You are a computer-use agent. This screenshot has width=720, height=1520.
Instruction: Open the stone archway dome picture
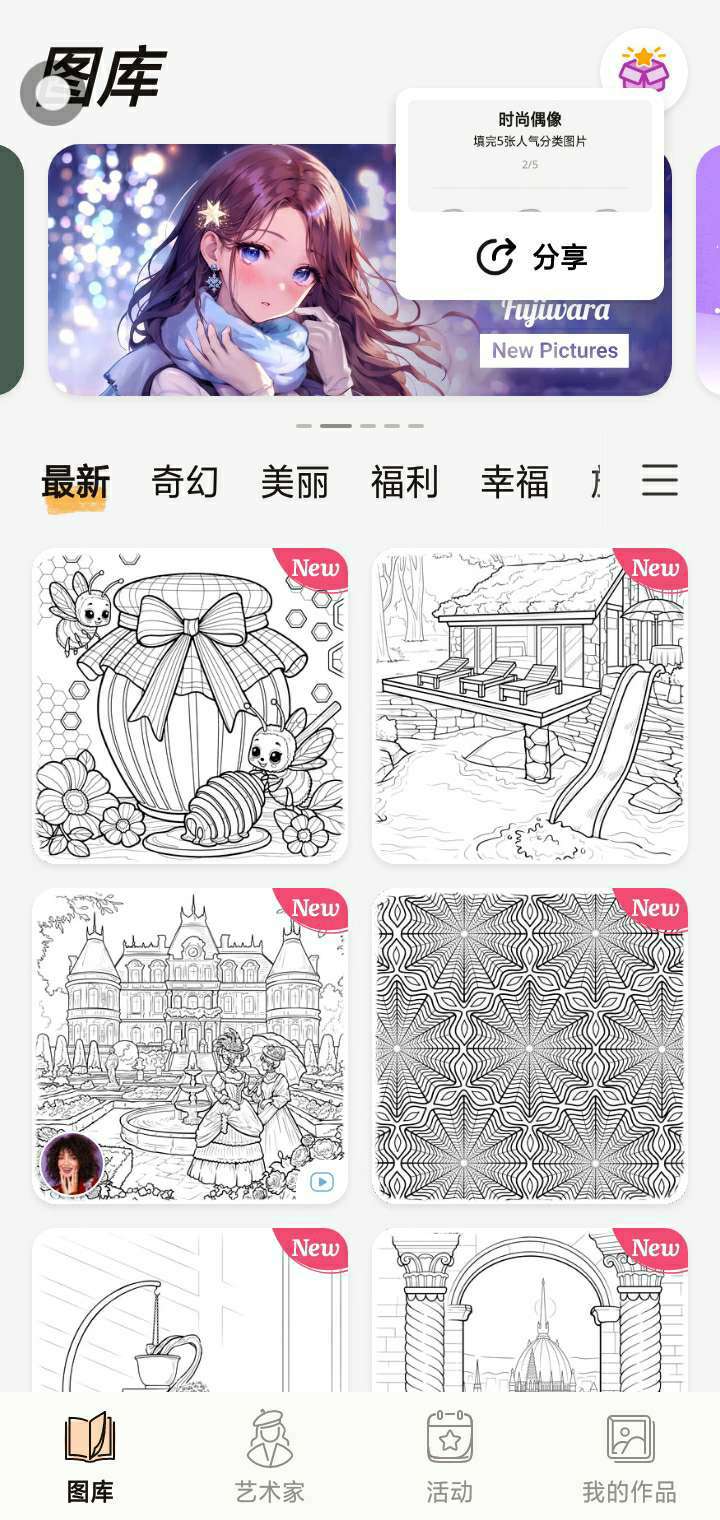tap(530, 1310)
